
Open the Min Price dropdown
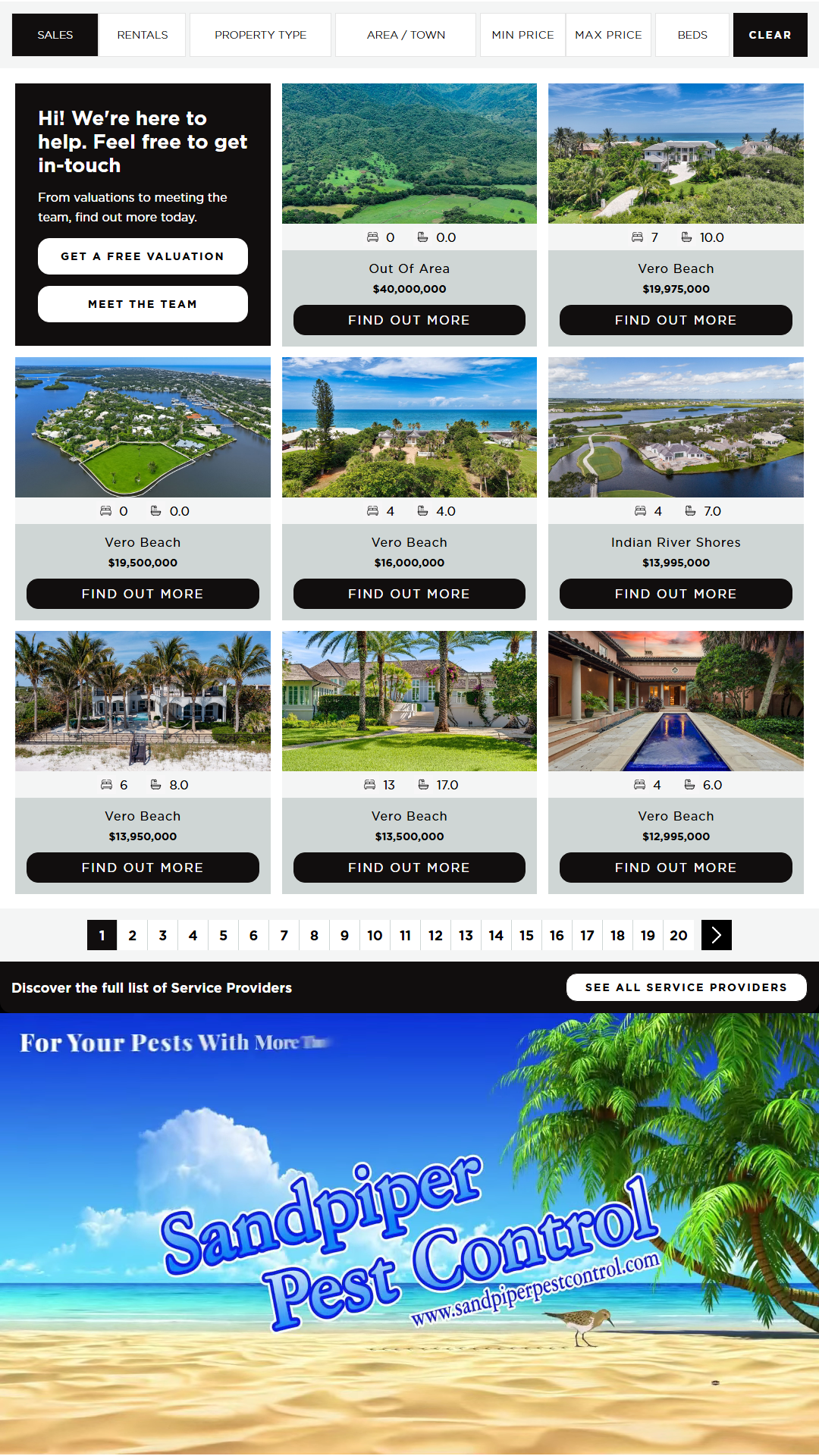pyautogui.click(x=522, y=35)
